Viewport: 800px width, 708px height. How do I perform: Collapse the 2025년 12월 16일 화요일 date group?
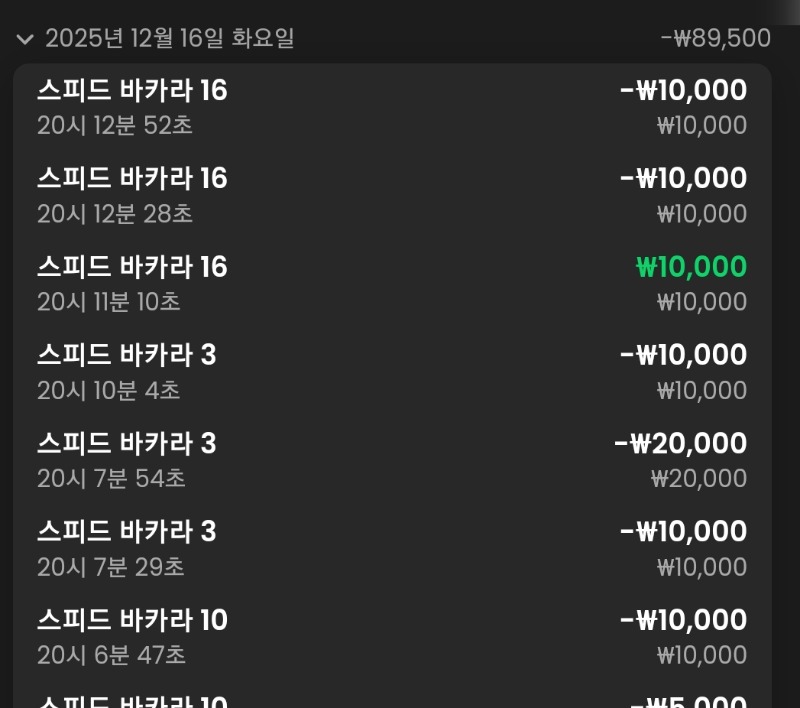click(26, 40)
